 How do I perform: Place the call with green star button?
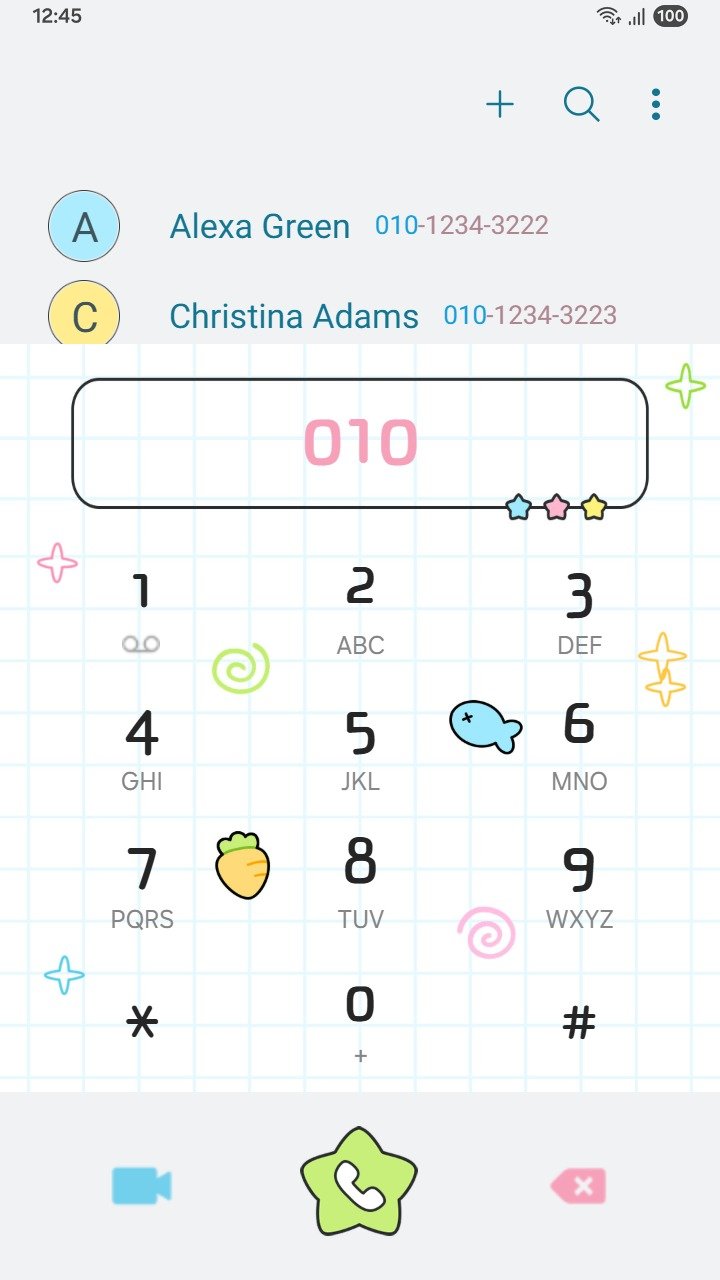(x=359, y=1184)
